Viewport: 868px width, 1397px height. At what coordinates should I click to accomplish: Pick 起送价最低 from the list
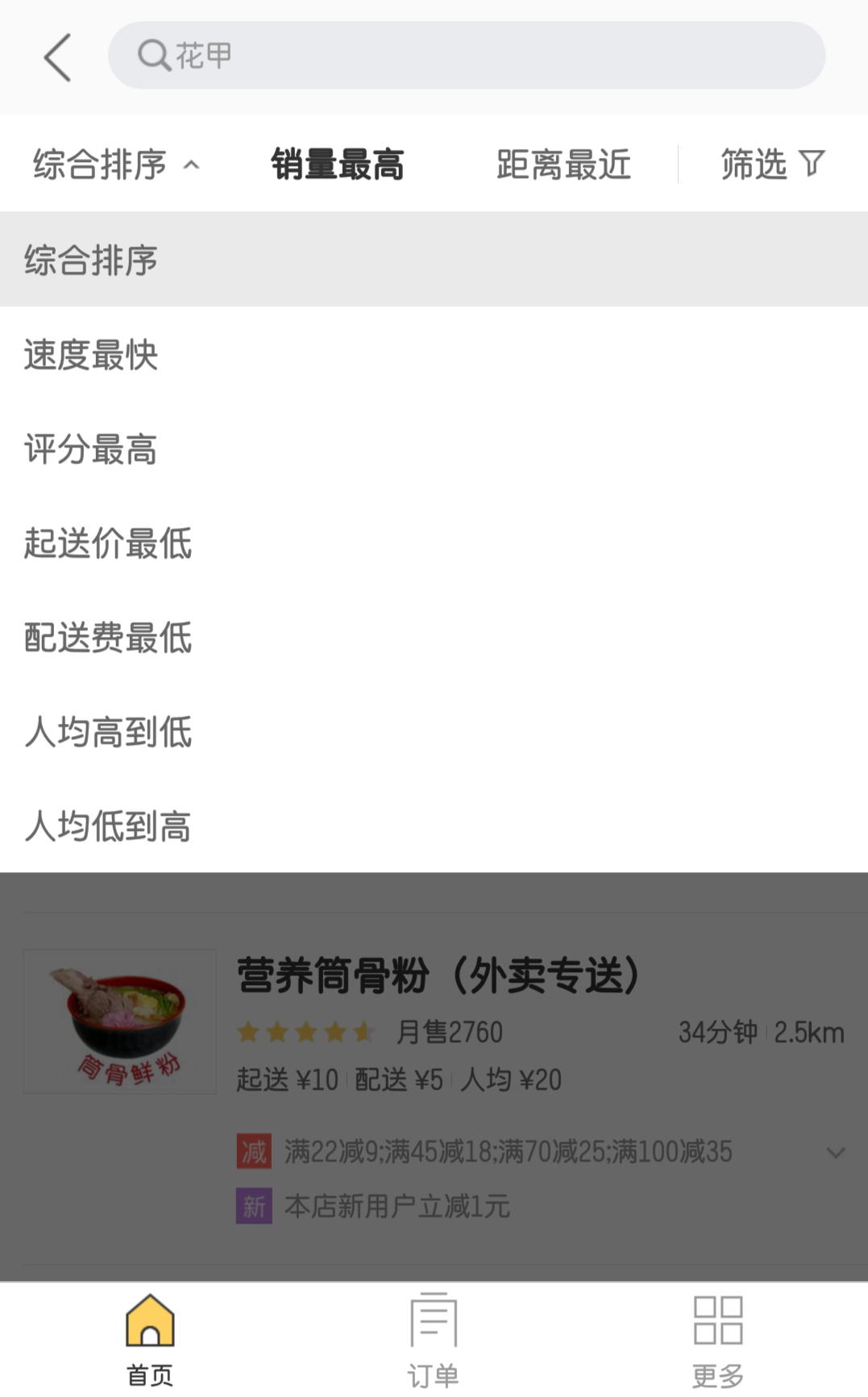click(108, 543)
